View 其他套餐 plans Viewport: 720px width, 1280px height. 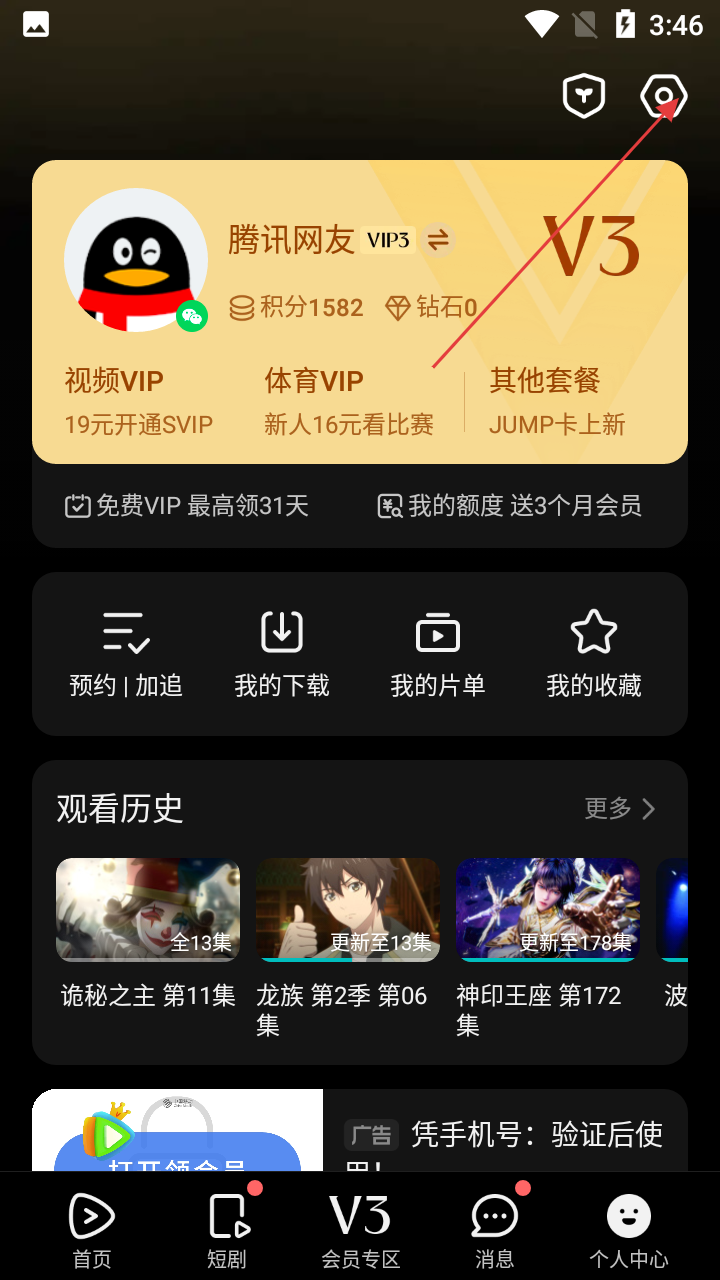pyautogui.click(x=557, y=401)
